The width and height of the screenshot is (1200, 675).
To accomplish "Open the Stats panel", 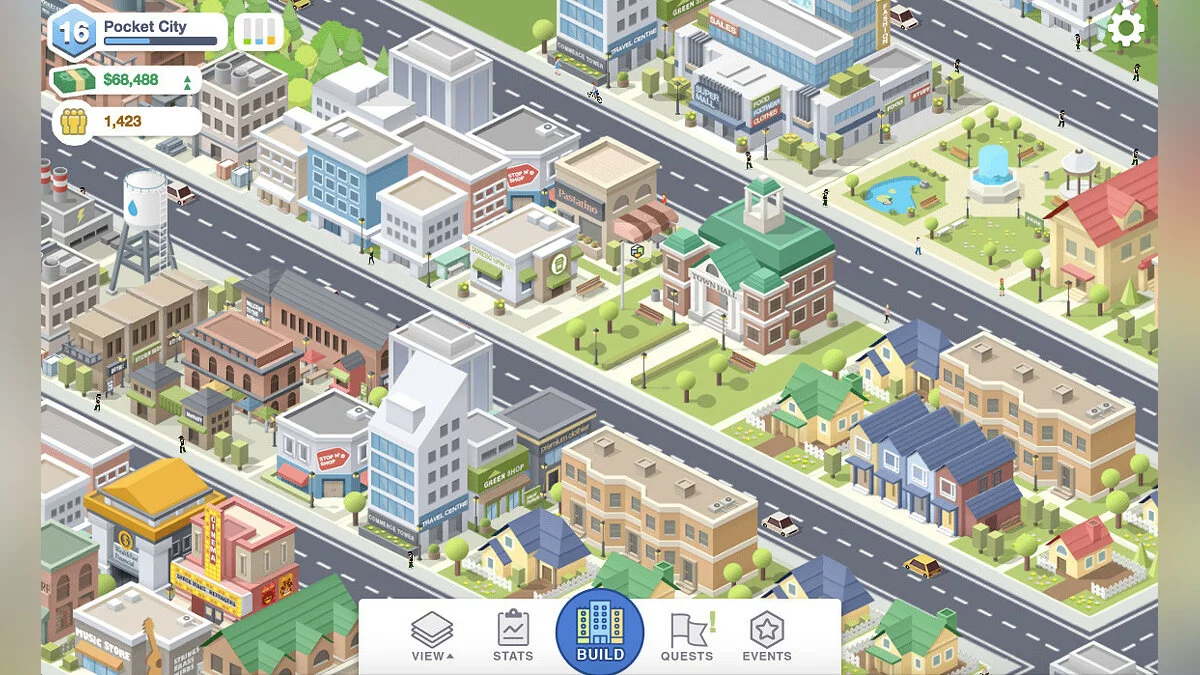I will pos(513,636).
